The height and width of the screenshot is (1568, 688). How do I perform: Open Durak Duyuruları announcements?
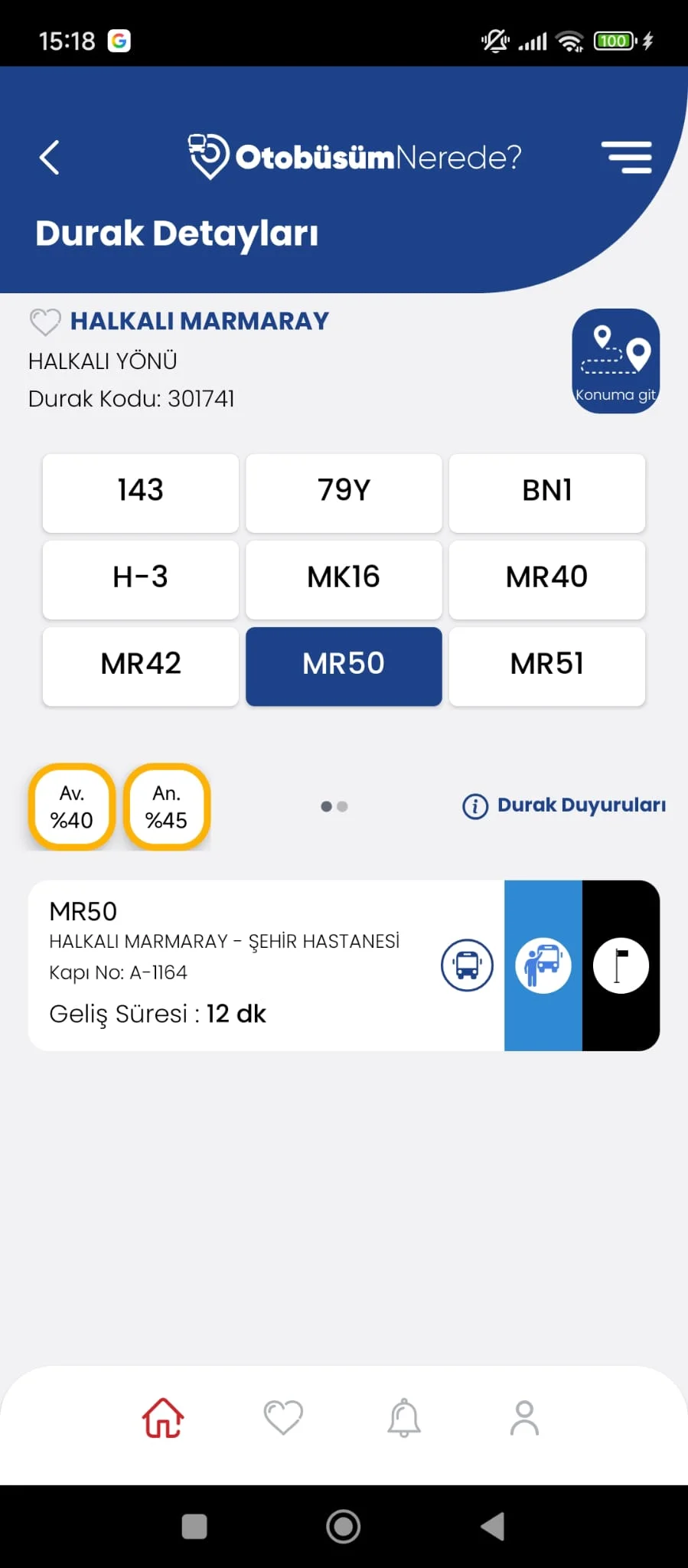point(565,805)
